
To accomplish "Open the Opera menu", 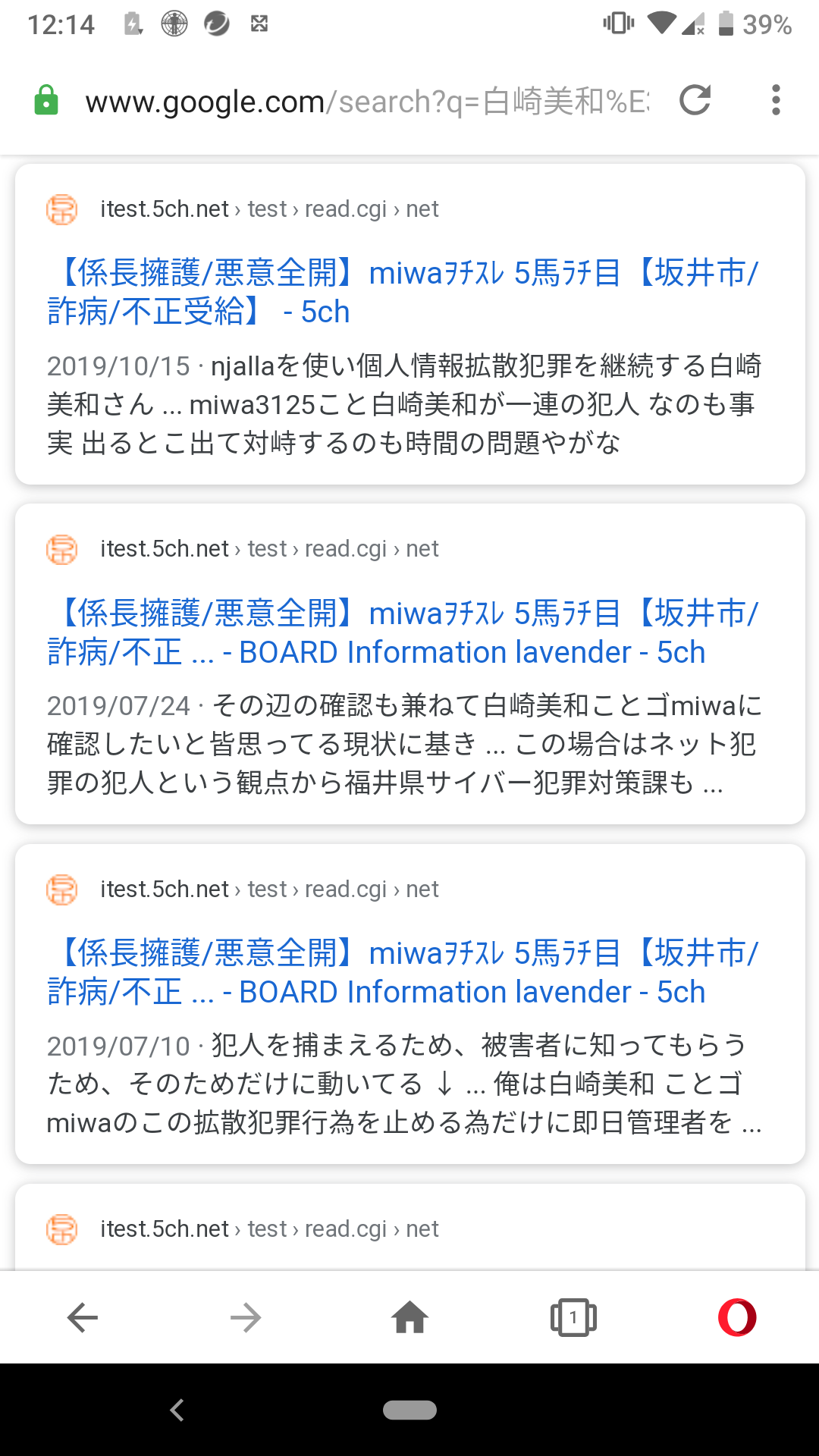I will pos(737,1318).
